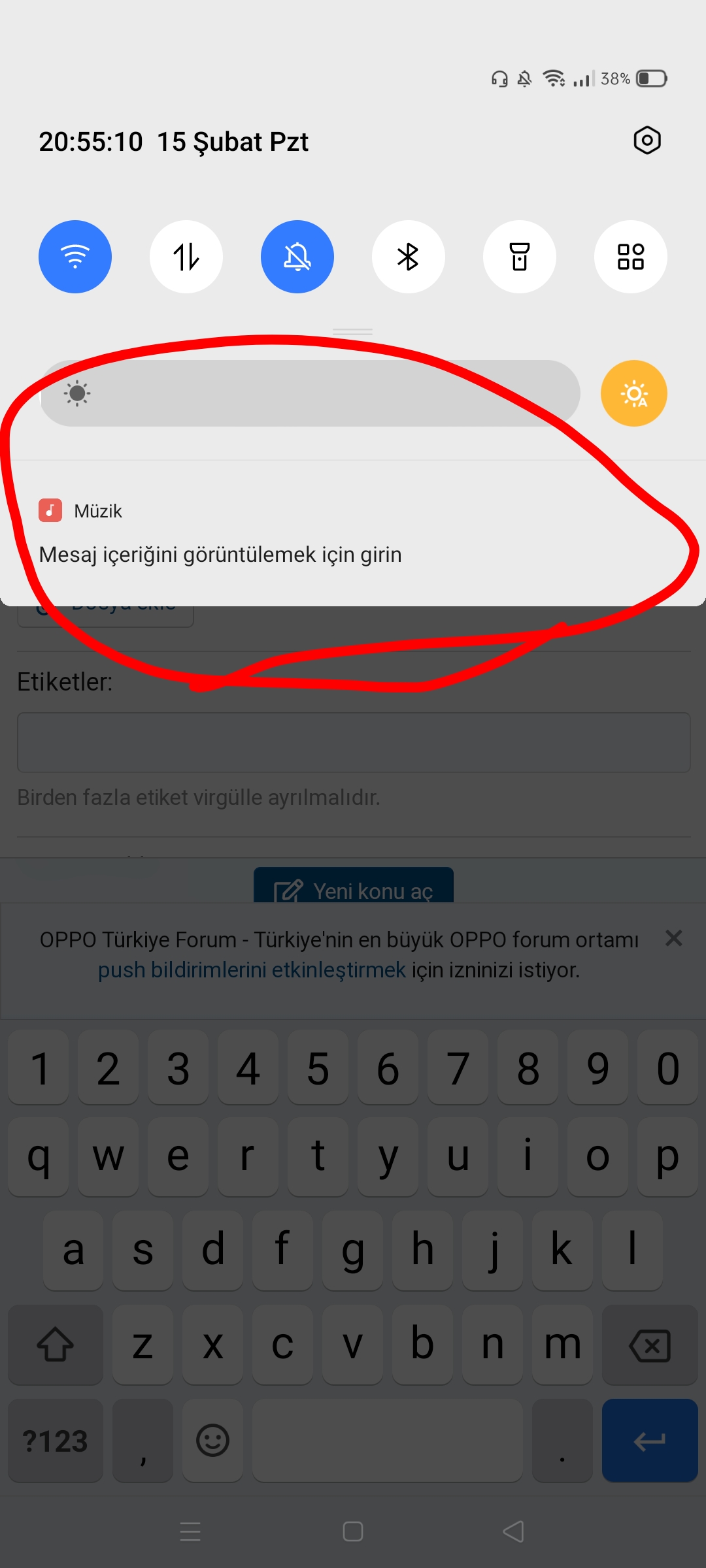The height and width of the screenshot is (1568, 706).
Task: Turn on Bluetooth
Action: (x=409, y=257)
